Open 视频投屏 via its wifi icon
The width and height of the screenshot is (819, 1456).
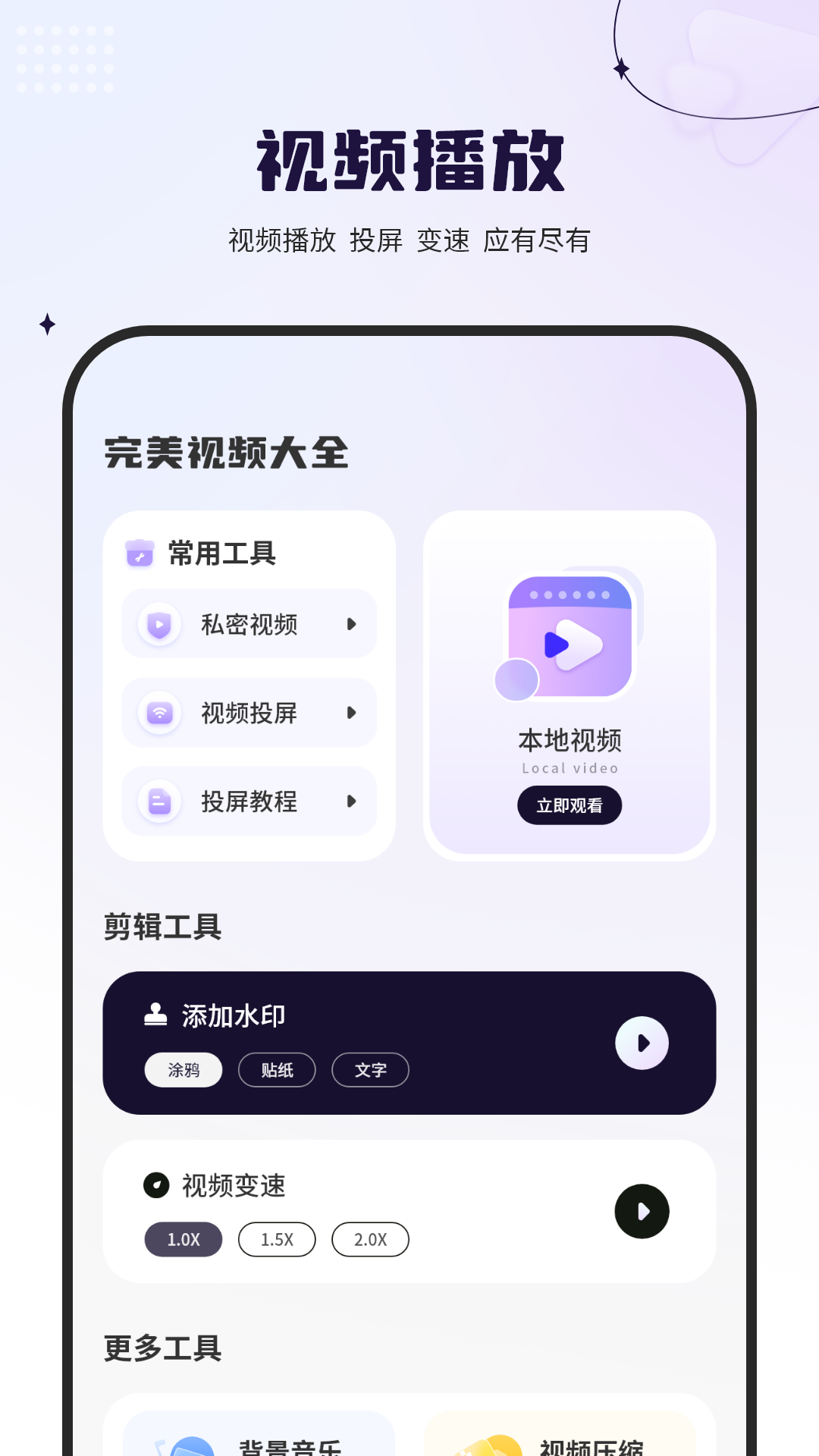click(x=158, y=713)
